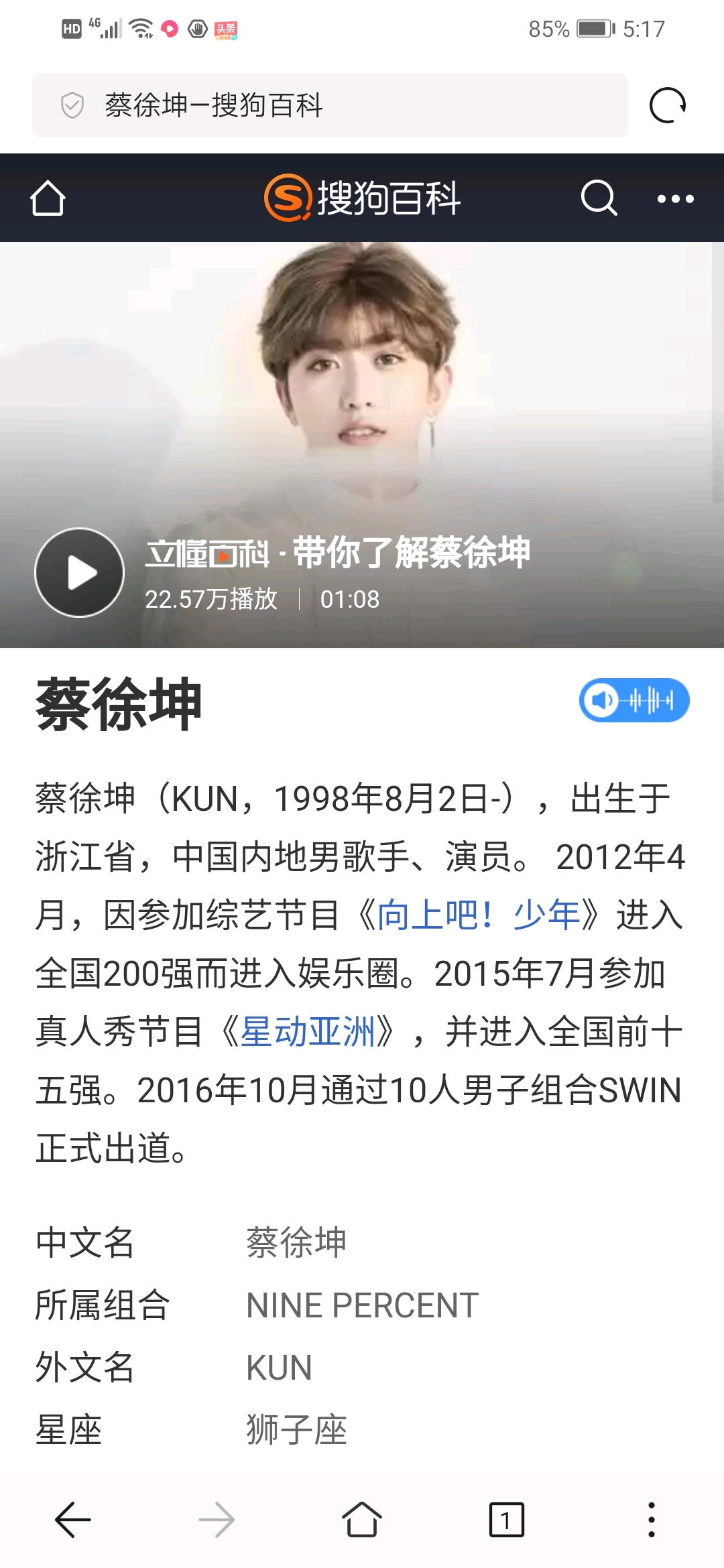Listen to audio reading of the entry

(633, 700)
